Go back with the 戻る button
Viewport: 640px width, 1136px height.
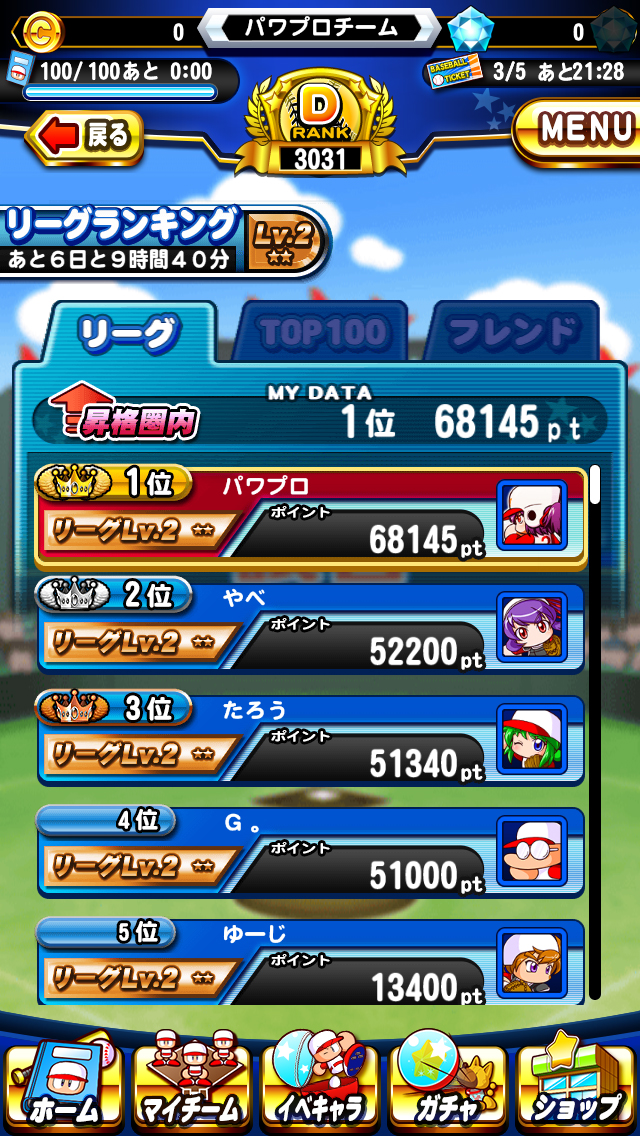86,136
